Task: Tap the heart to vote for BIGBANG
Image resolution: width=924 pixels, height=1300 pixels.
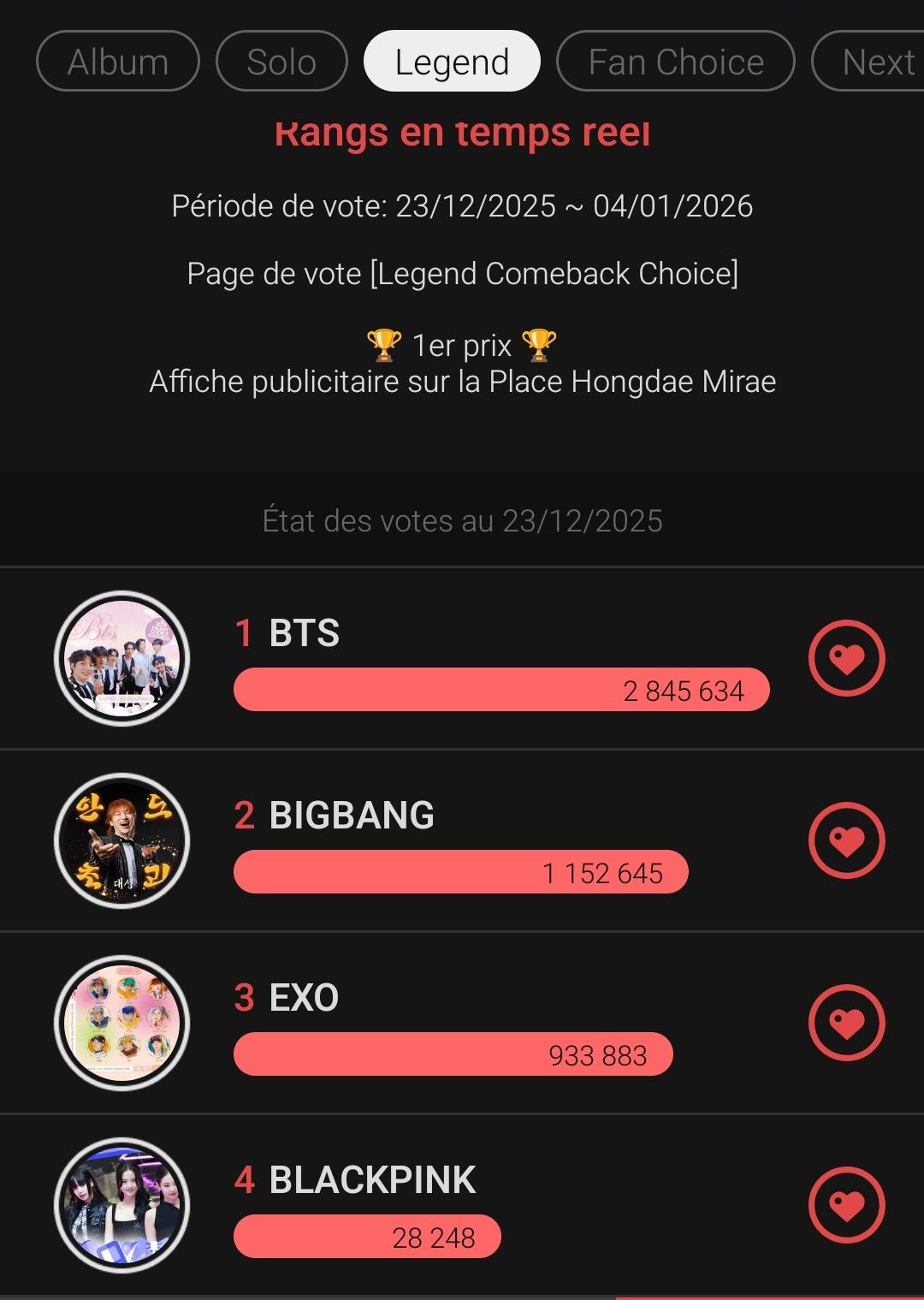Action: coord(846,840)
